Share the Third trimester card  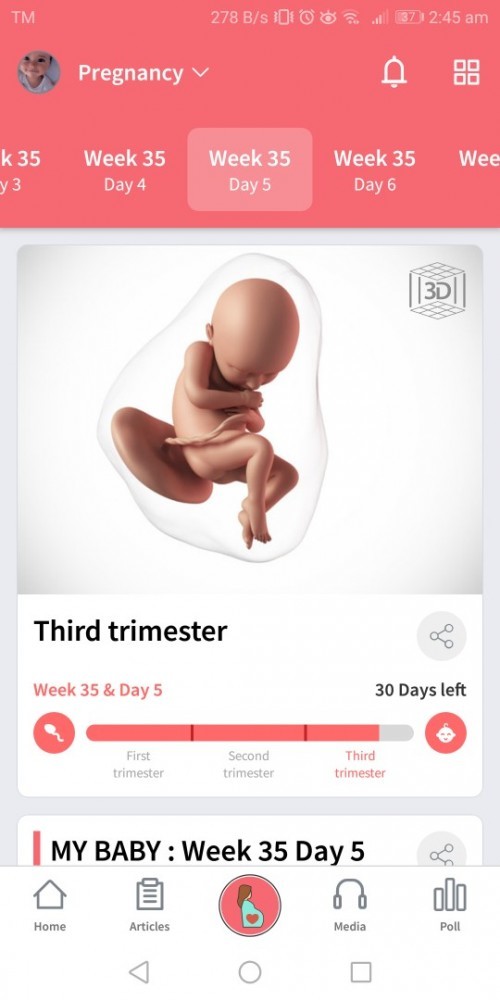(x=441, y=636)
